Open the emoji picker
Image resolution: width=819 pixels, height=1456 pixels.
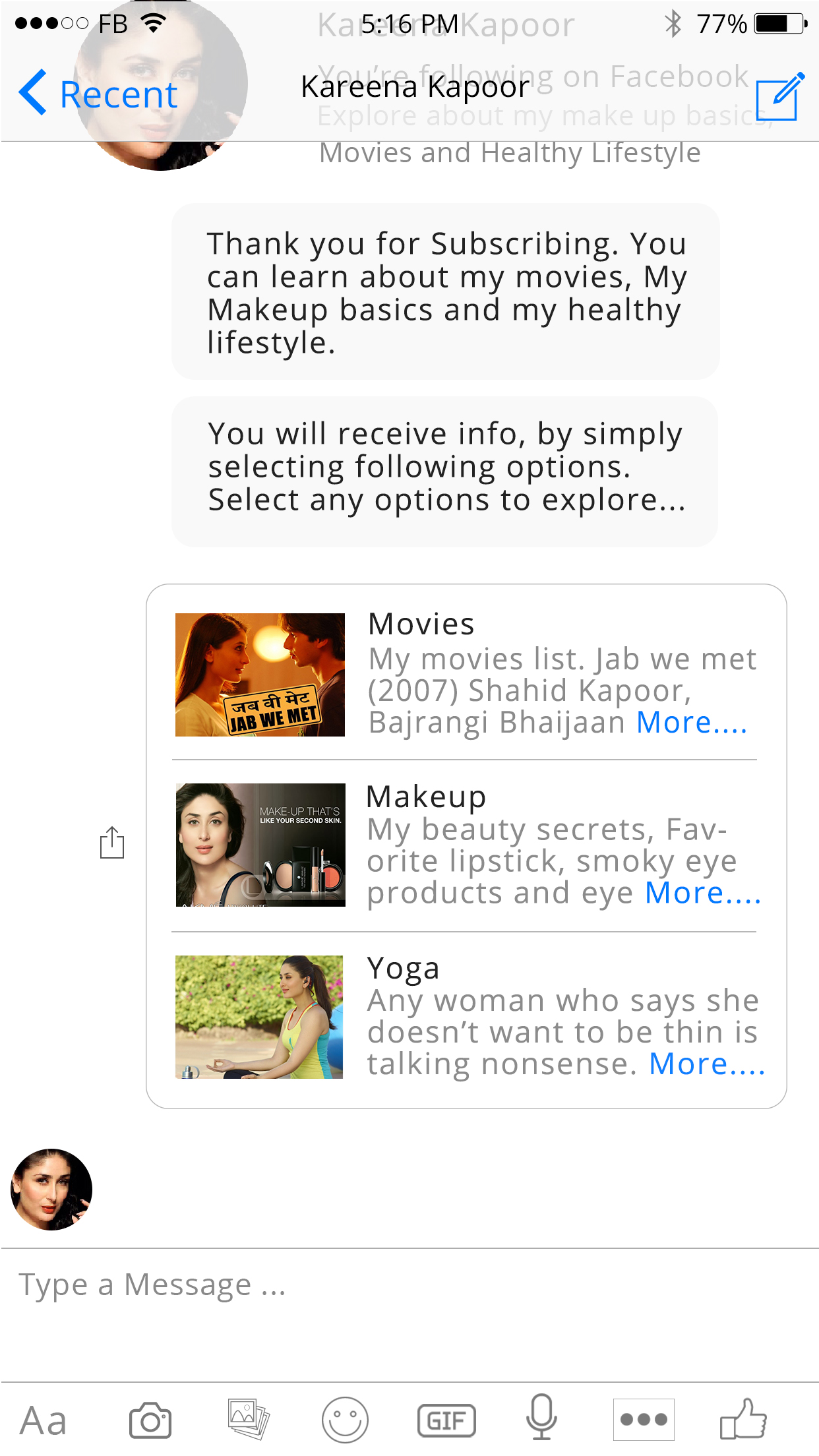pyautogui.click(x=345, y=1420)
